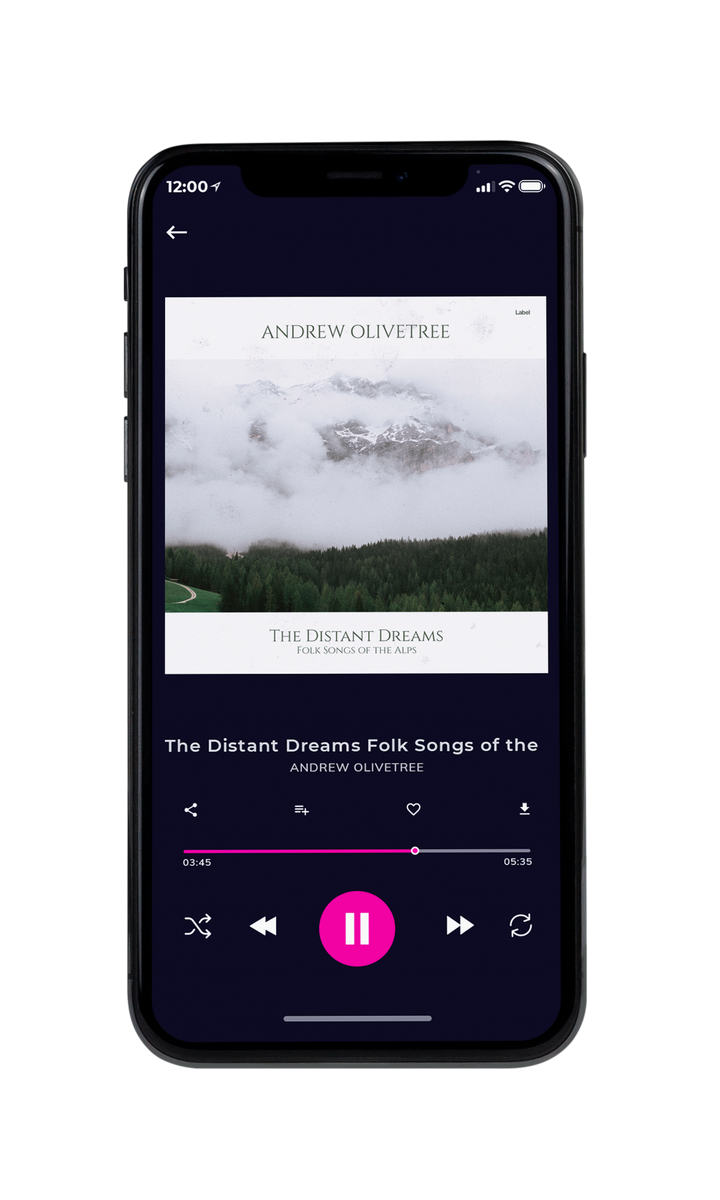This screenshot has width=720, height=1200.
Task: Skip forward to the next track
Action: coord(460,926)
